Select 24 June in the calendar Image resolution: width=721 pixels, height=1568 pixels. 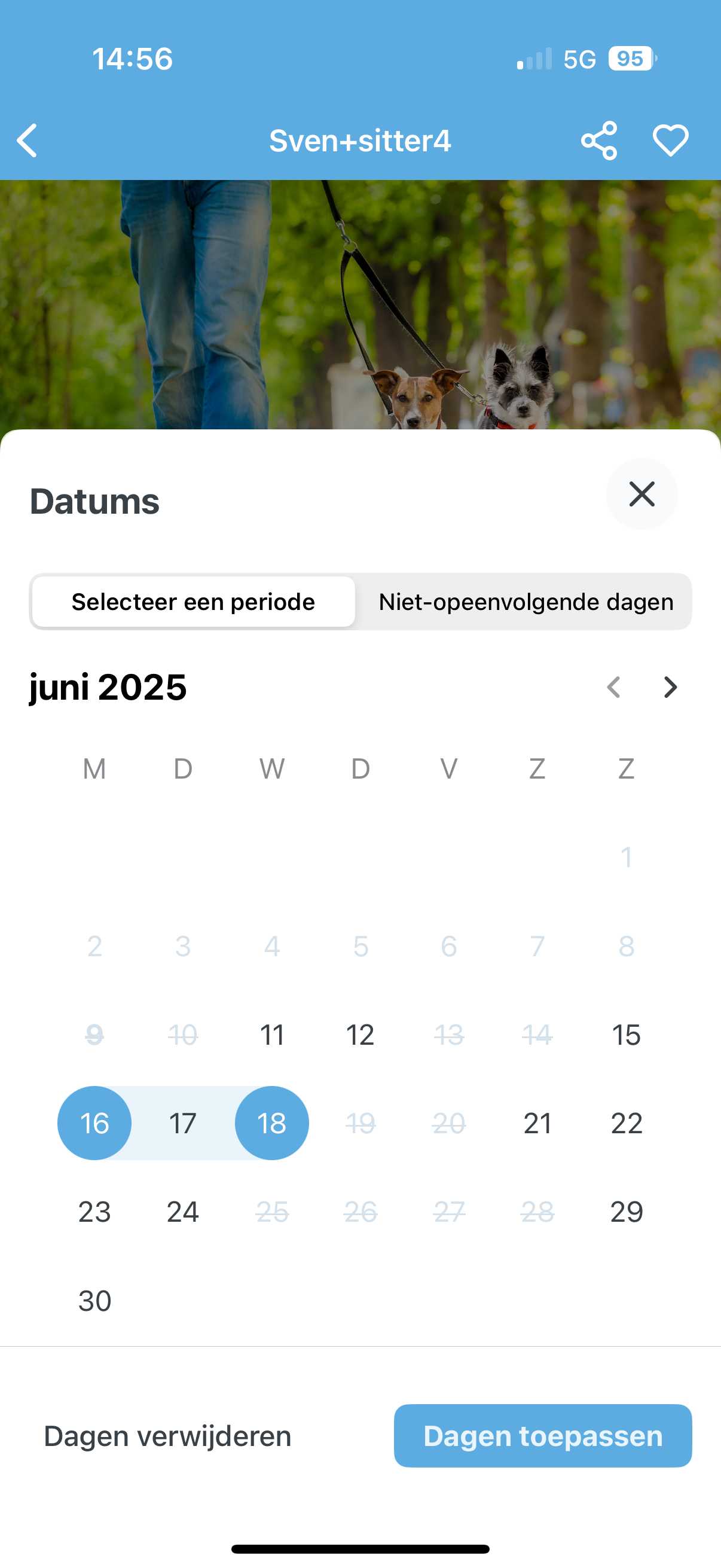click(182, 1212)
